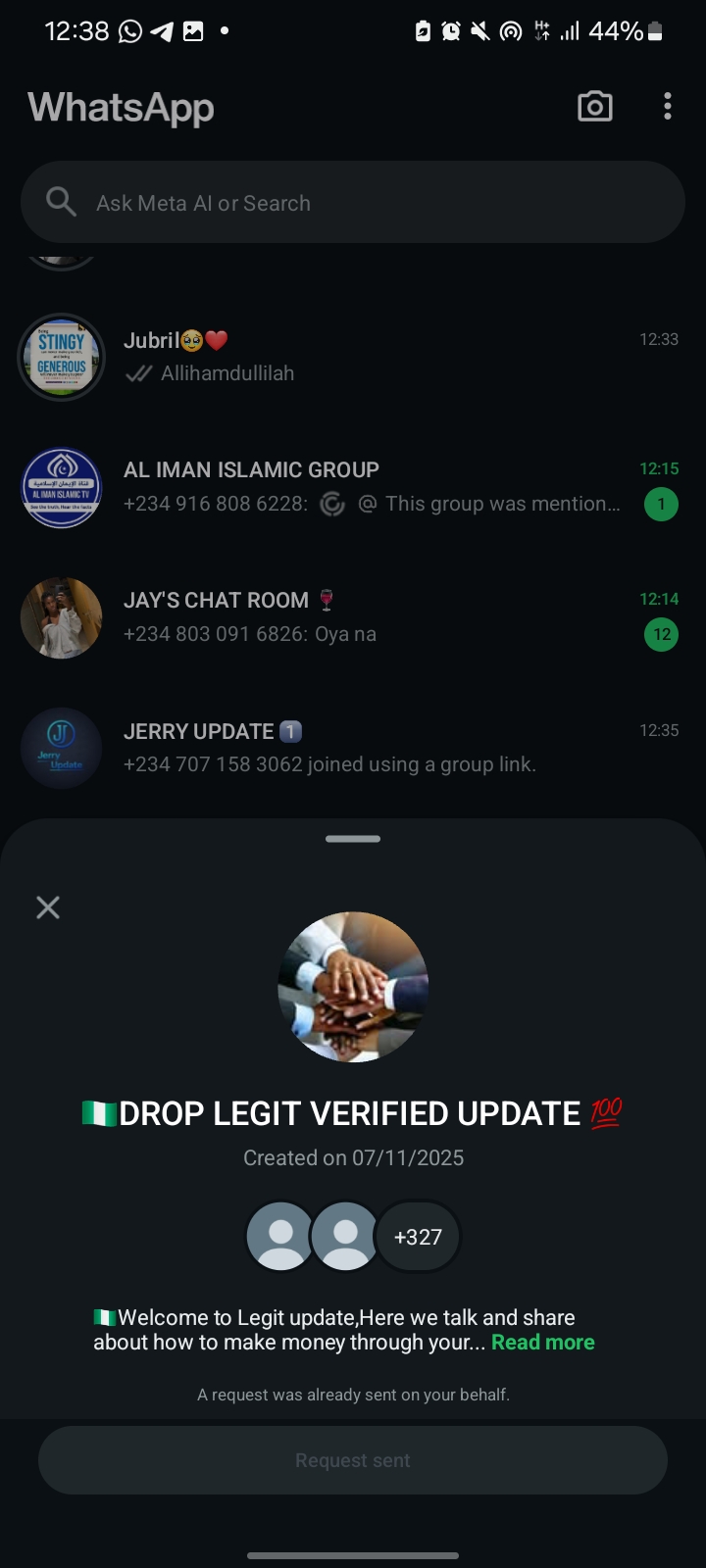Close the group invite sheet
Screen dimensions: 706x1568
click(48, 907)
